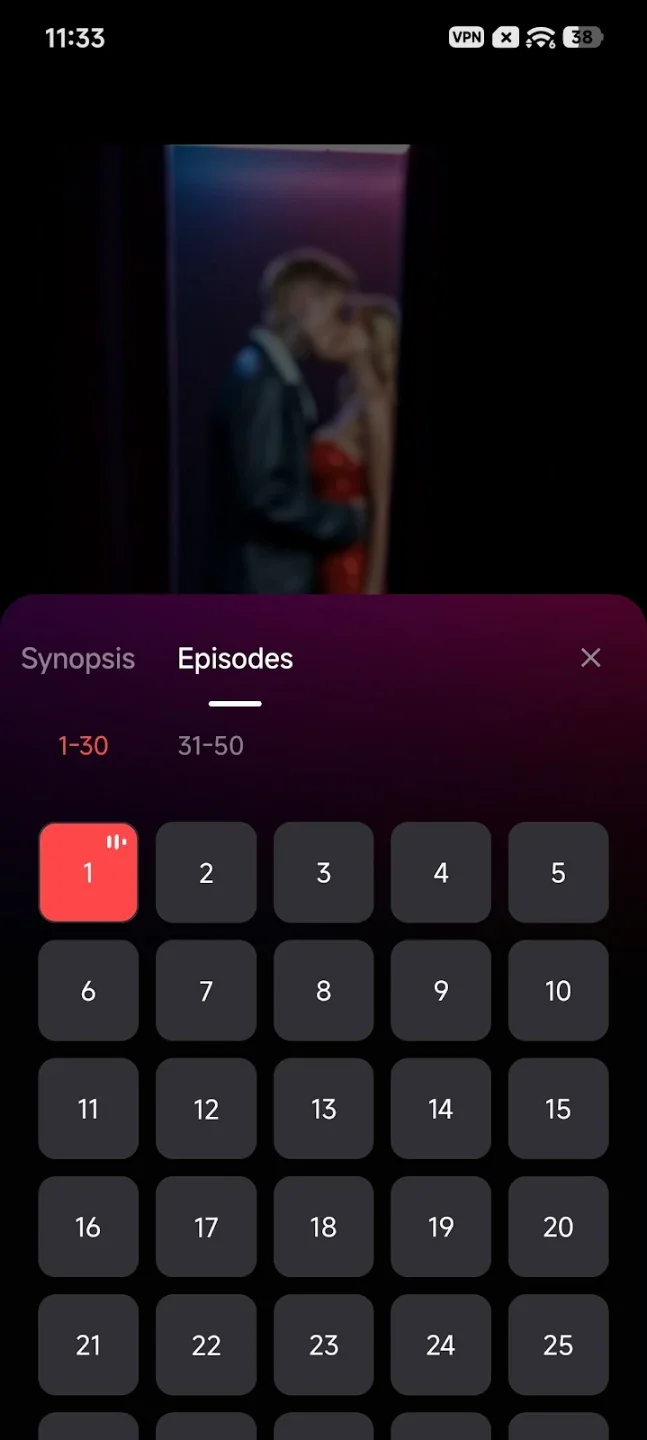Go to episode 22
Viewport: 647px width, 1440px height.
[x=206, y=1344]
